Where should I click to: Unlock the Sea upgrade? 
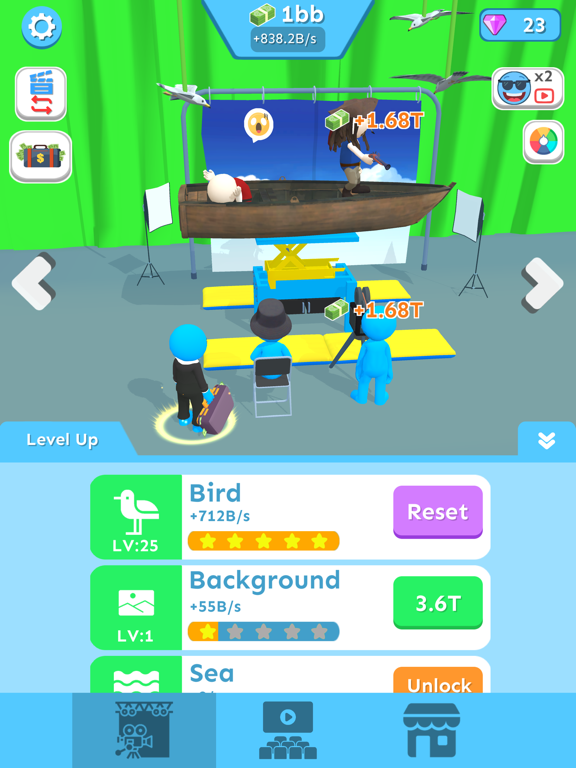click(438, 681)
